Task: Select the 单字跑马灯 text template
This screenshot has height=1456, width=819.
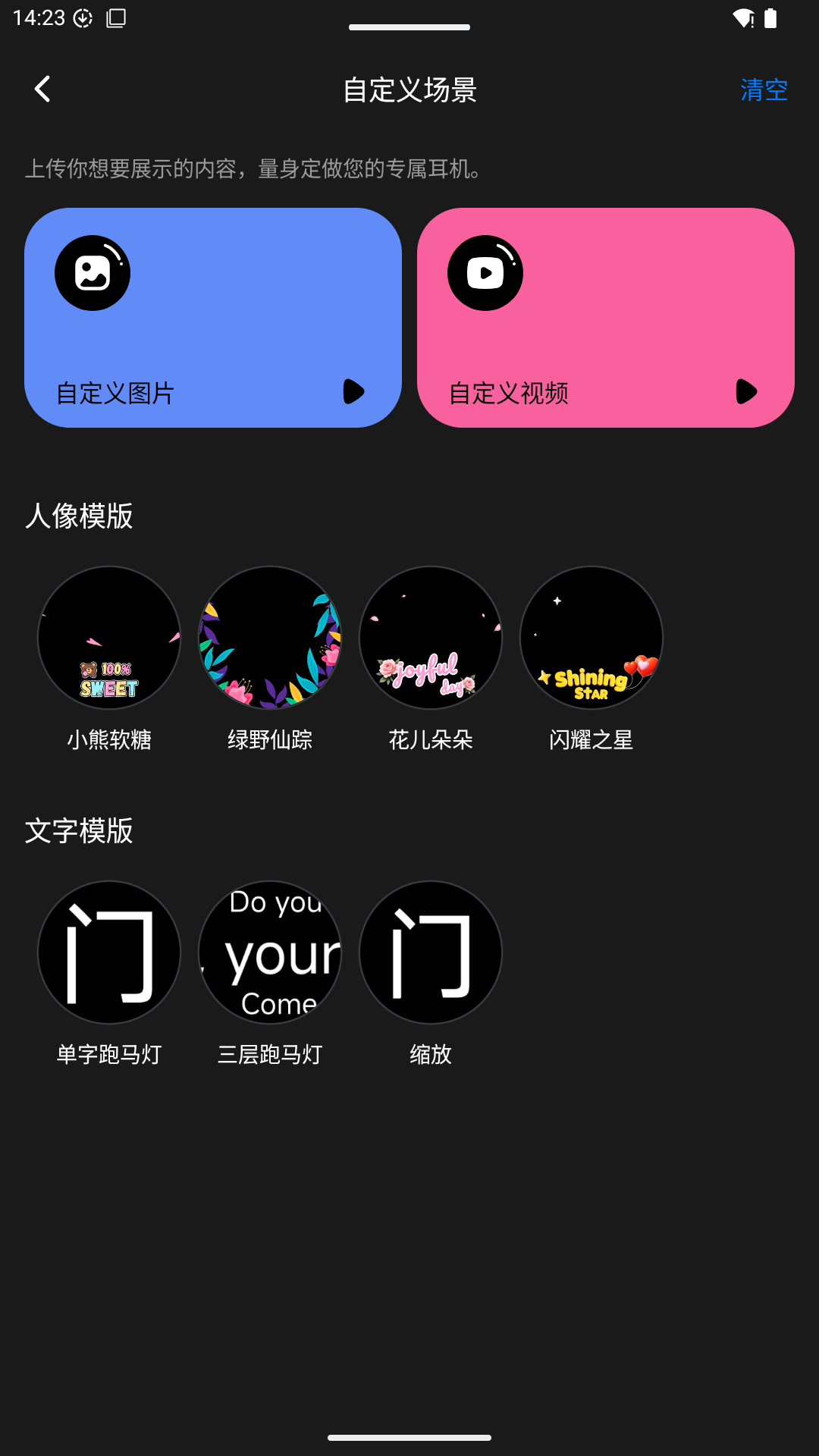Action: click(109, 952)
